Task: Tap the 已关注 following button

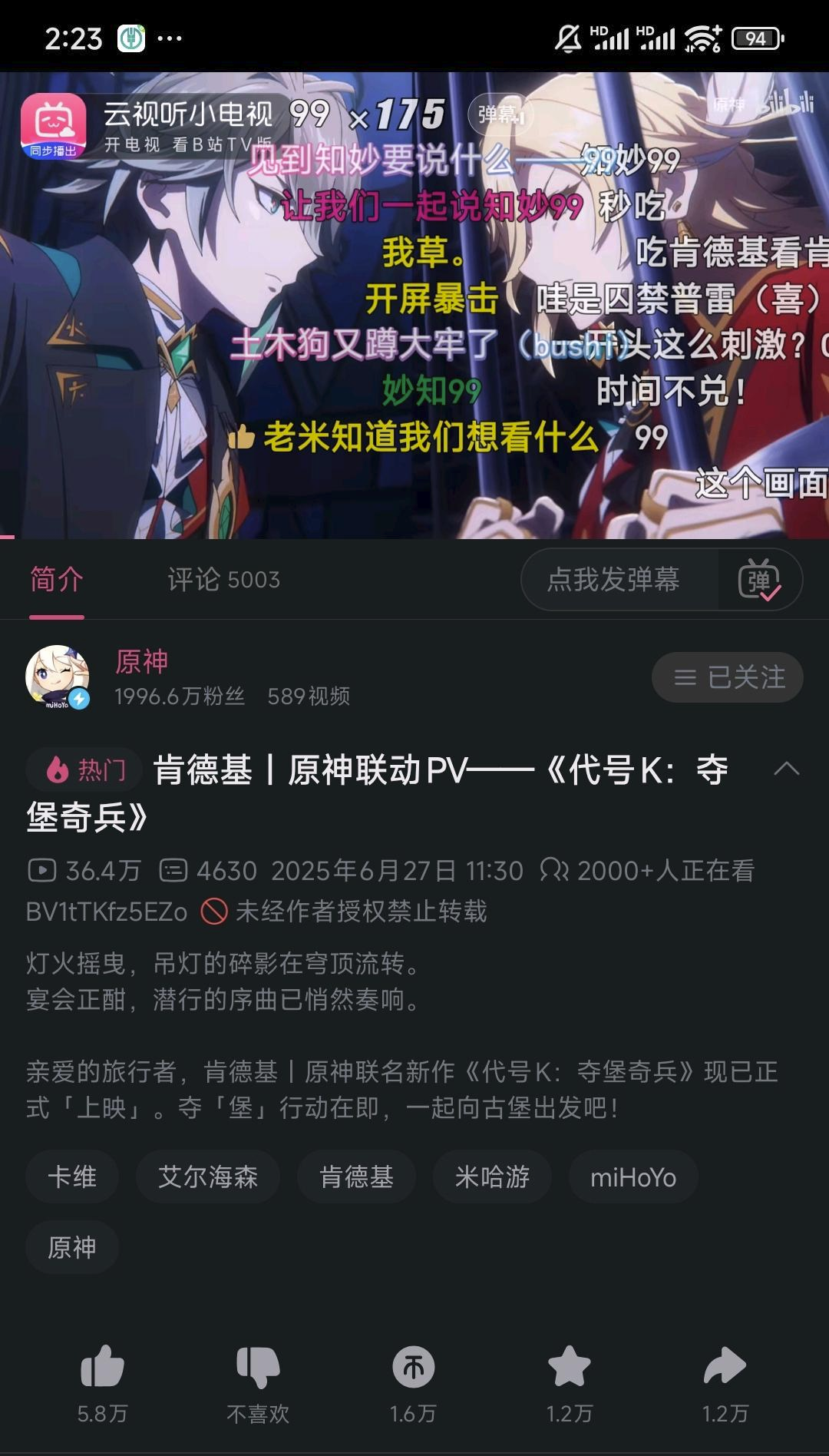Action: 728,677
